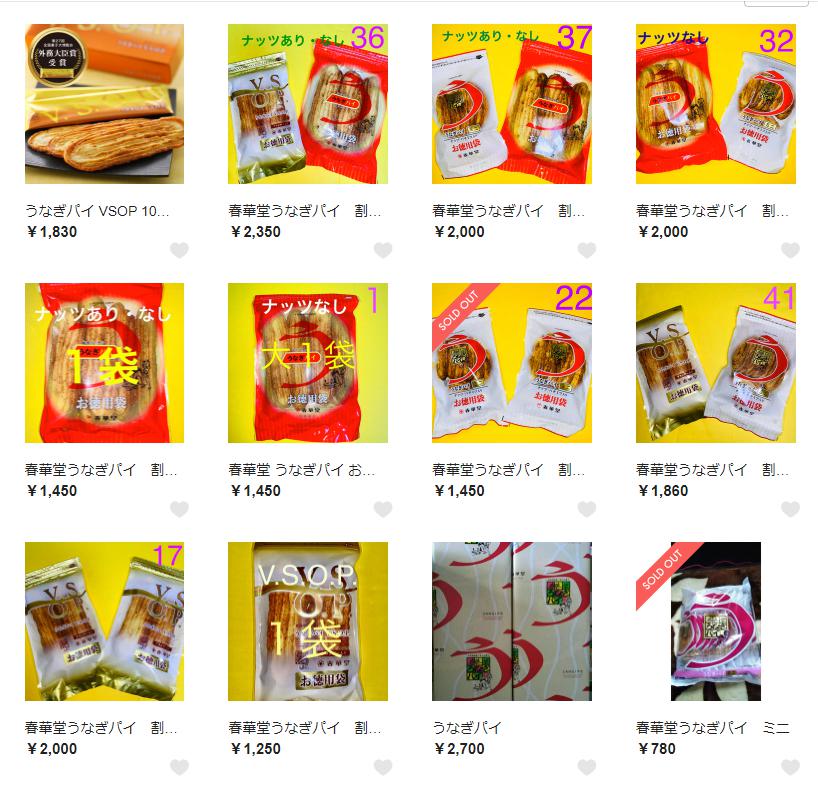Favorite the ¥2,350 listing with the heart
This screenshot has width=818, height=793.
[x=383, y=250]
